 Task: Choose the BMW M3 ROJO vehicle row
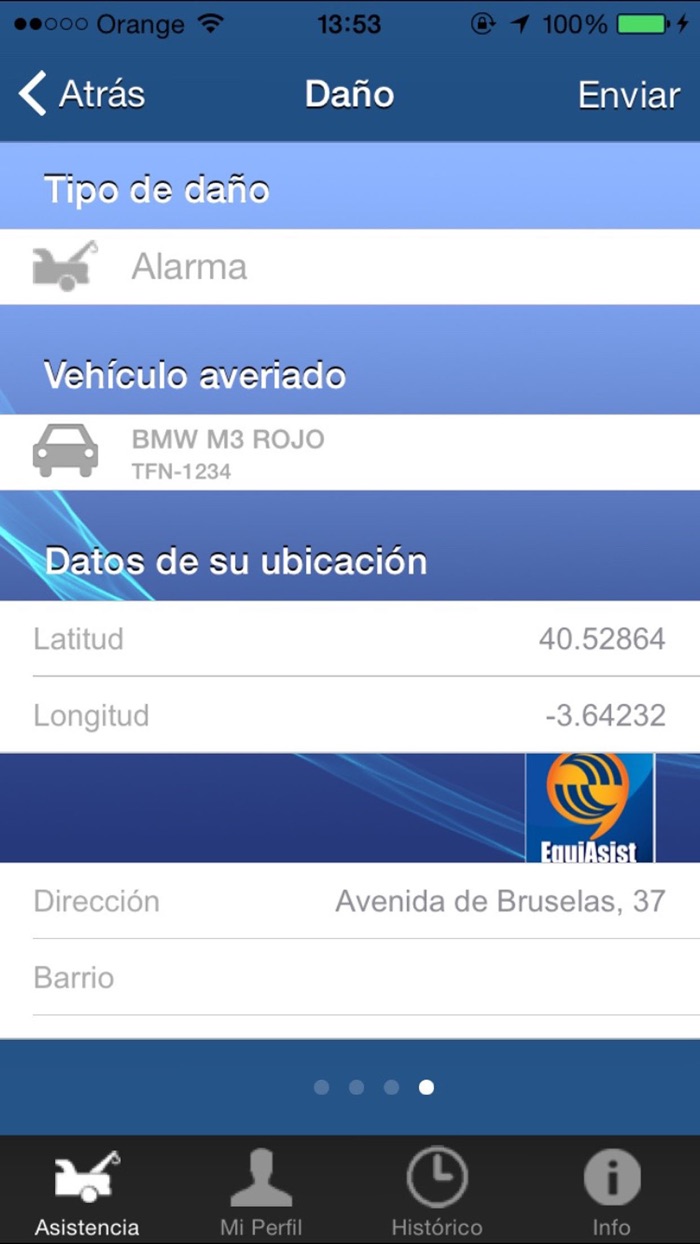pos(350,452)
